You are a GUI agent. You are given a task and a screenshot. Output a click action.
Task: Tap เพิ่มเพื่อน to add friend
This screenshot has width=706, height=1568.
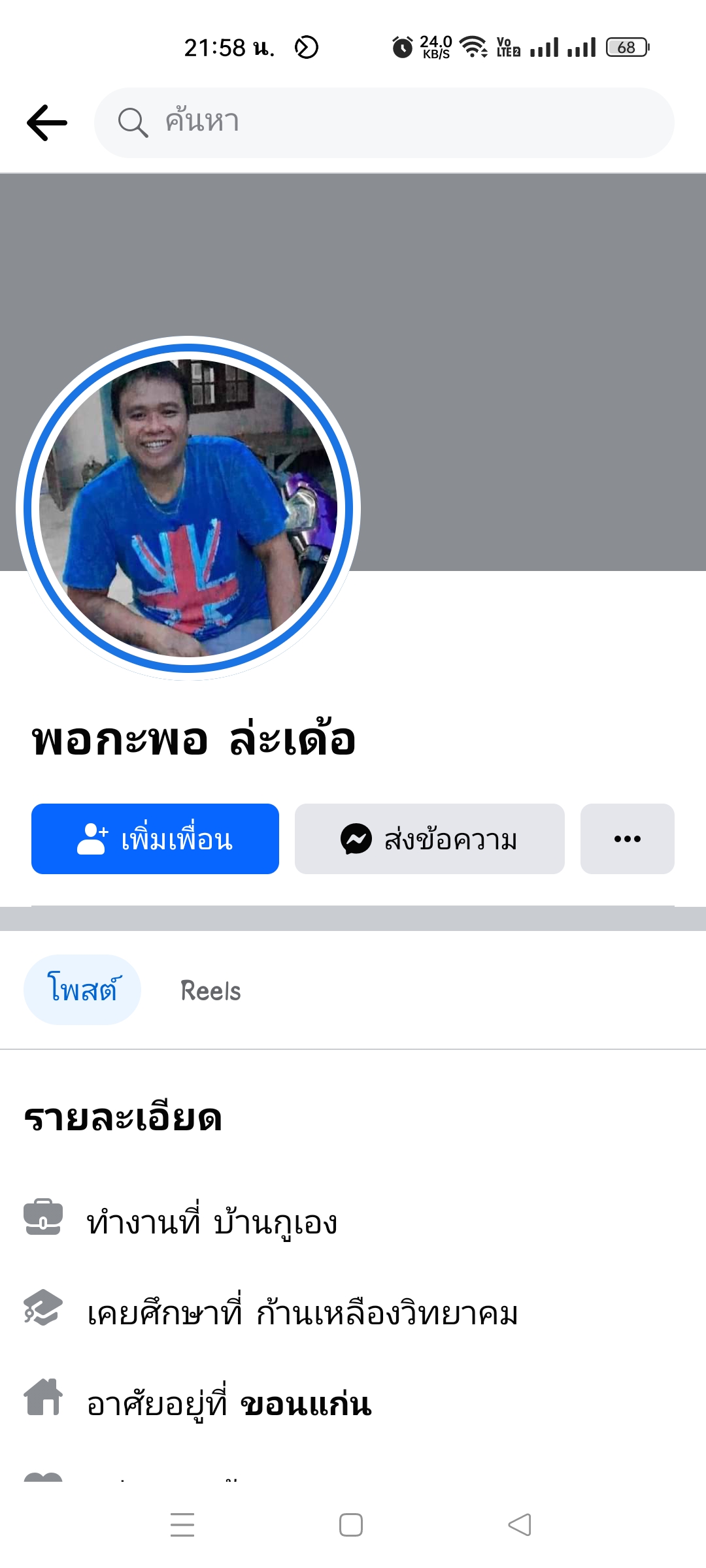(x=156, y=839)
